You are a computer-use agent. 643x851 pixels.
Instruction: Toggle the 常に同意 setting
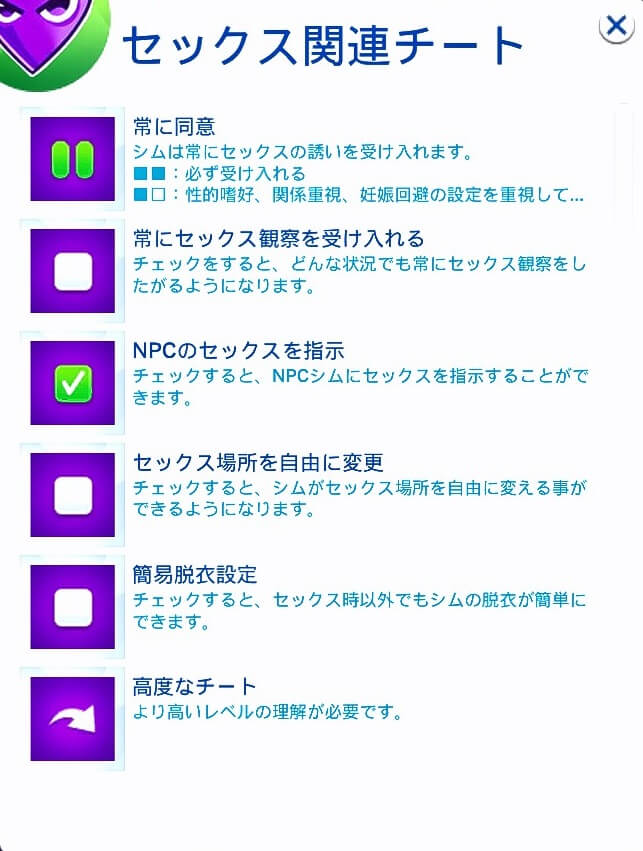73,158
